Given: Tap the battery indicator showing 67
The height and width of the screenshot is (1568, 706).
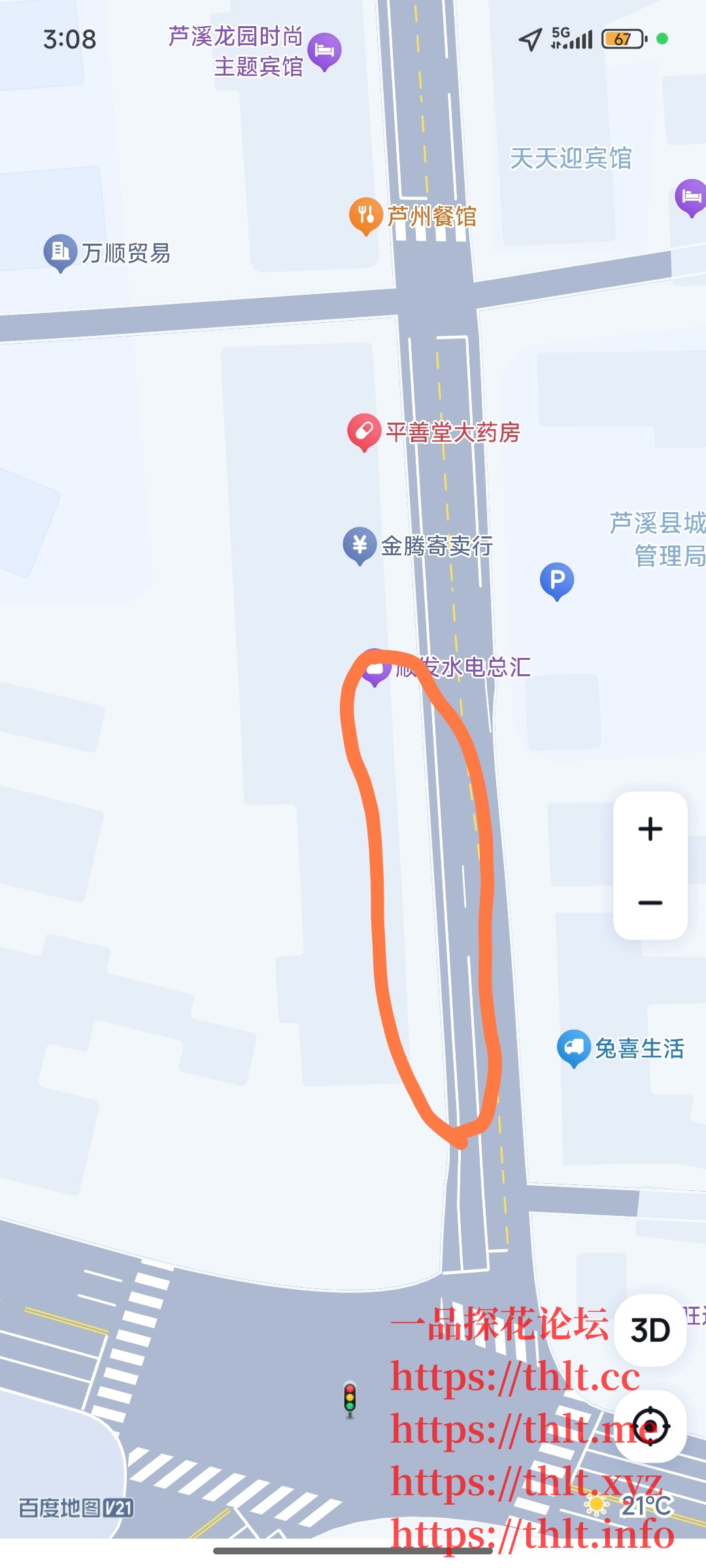Looking at the screenshot, I should tap(622, 39).
